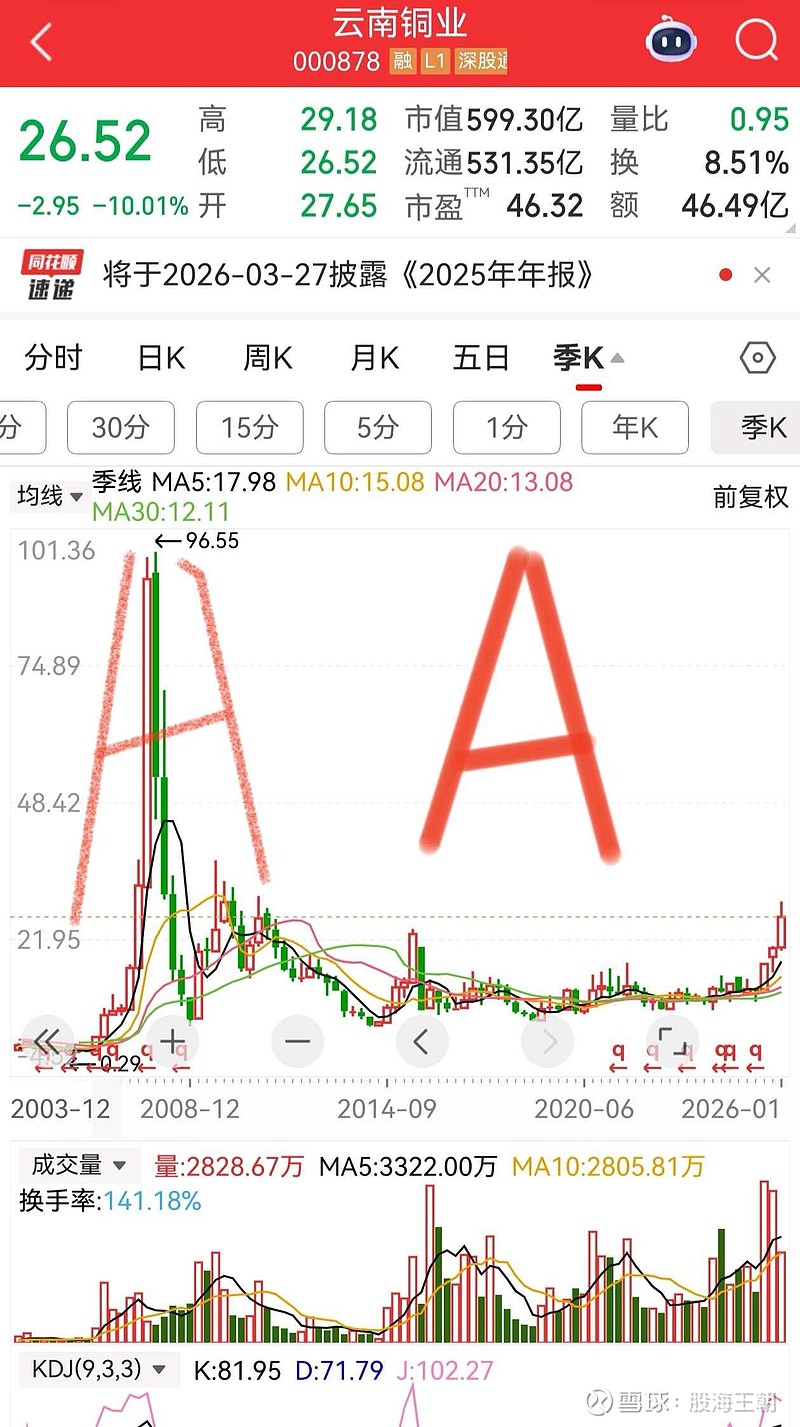Image resolution: width=800 pixels, height=1427 pixels.
Task: Select the 年K interval button
Action: [x=634, y=427]
